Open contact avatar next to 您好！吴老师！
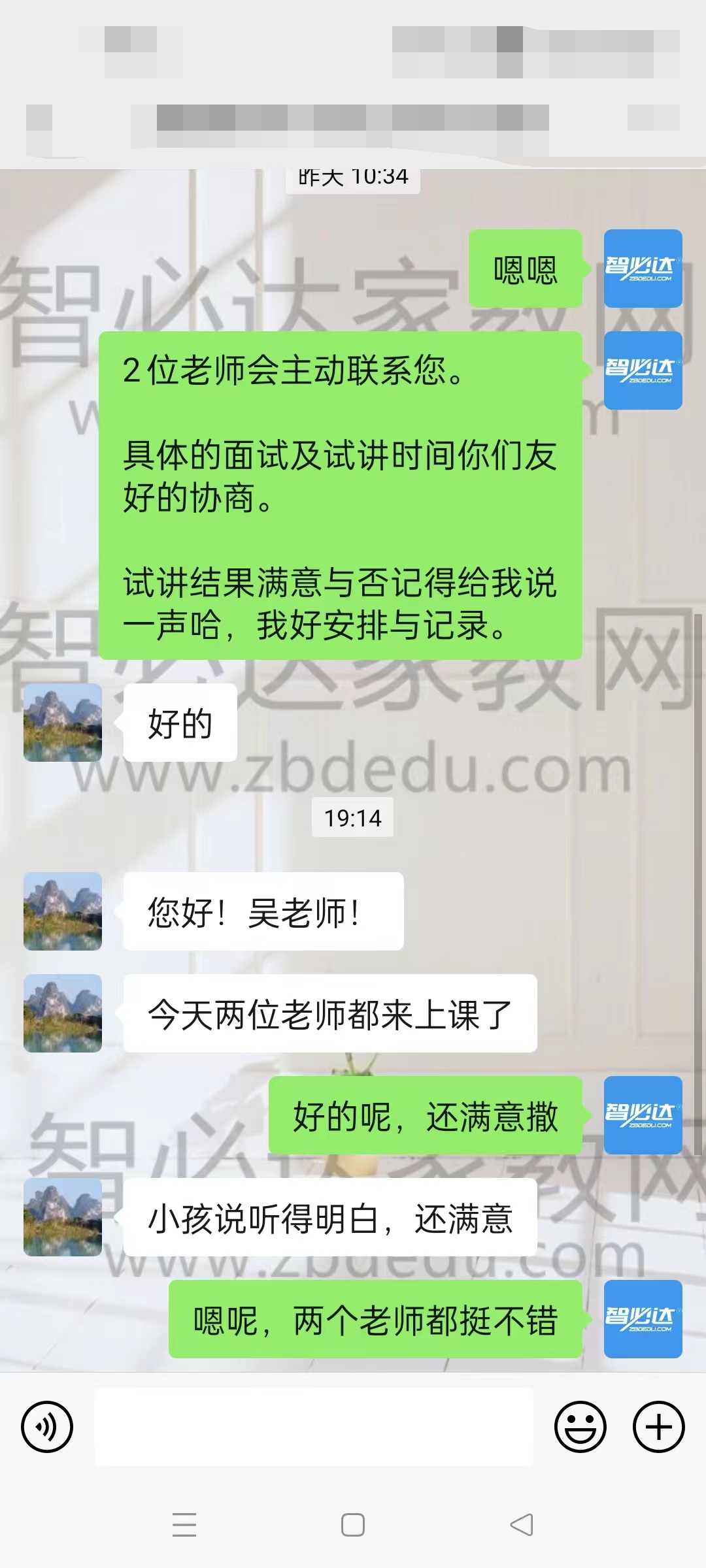 (63, 911)
